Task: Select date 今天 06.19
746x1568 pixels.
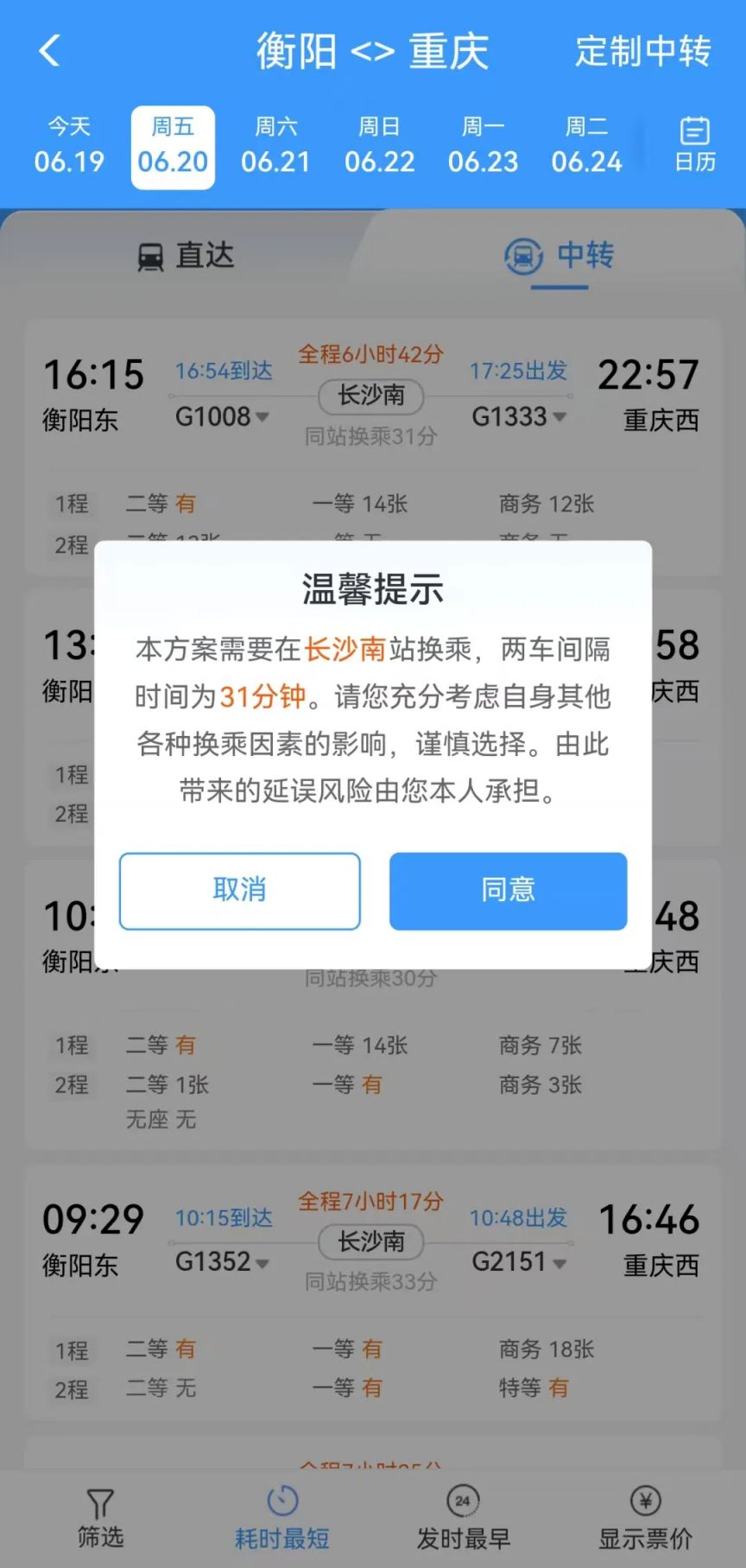Action: 69,146
